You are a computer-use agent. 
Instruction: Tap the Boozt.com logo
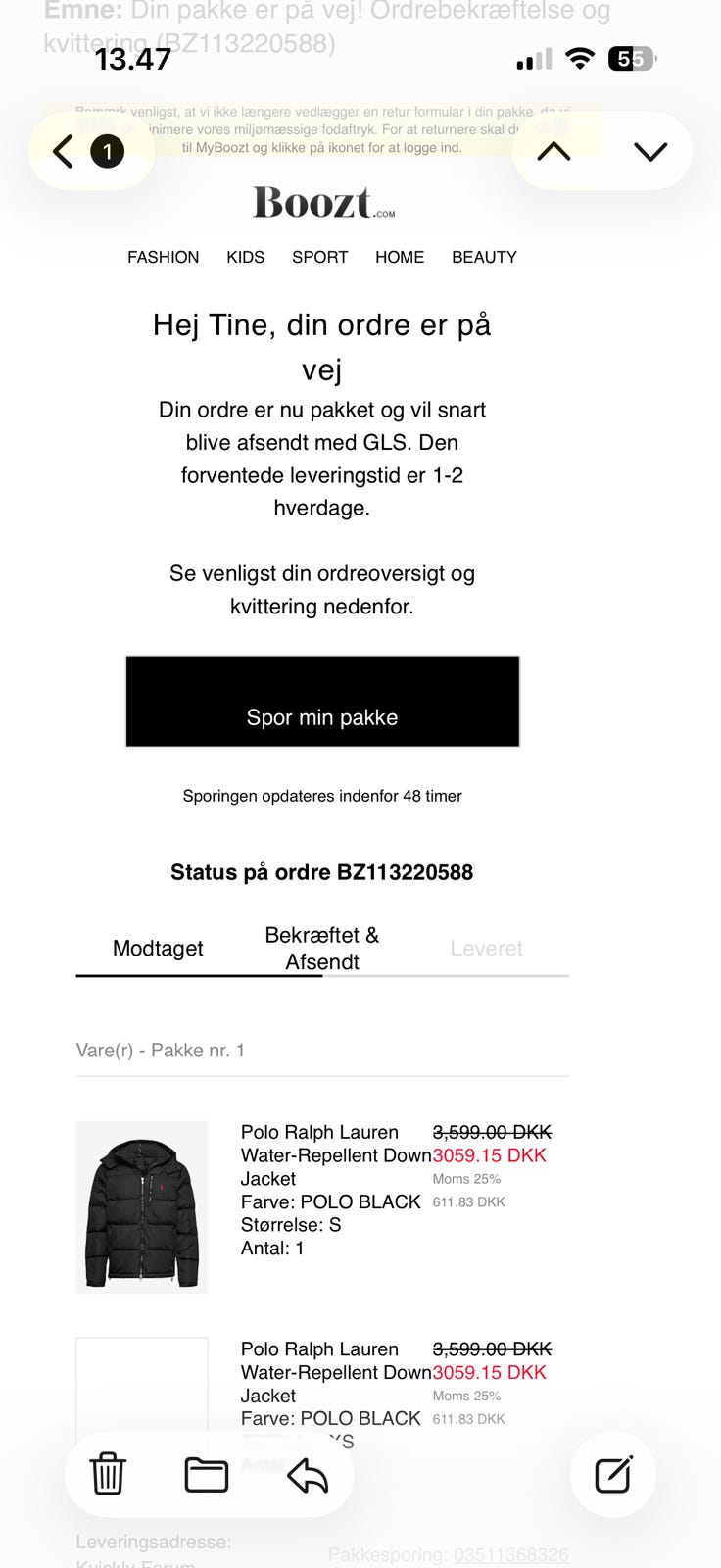[x=322, y=203]
